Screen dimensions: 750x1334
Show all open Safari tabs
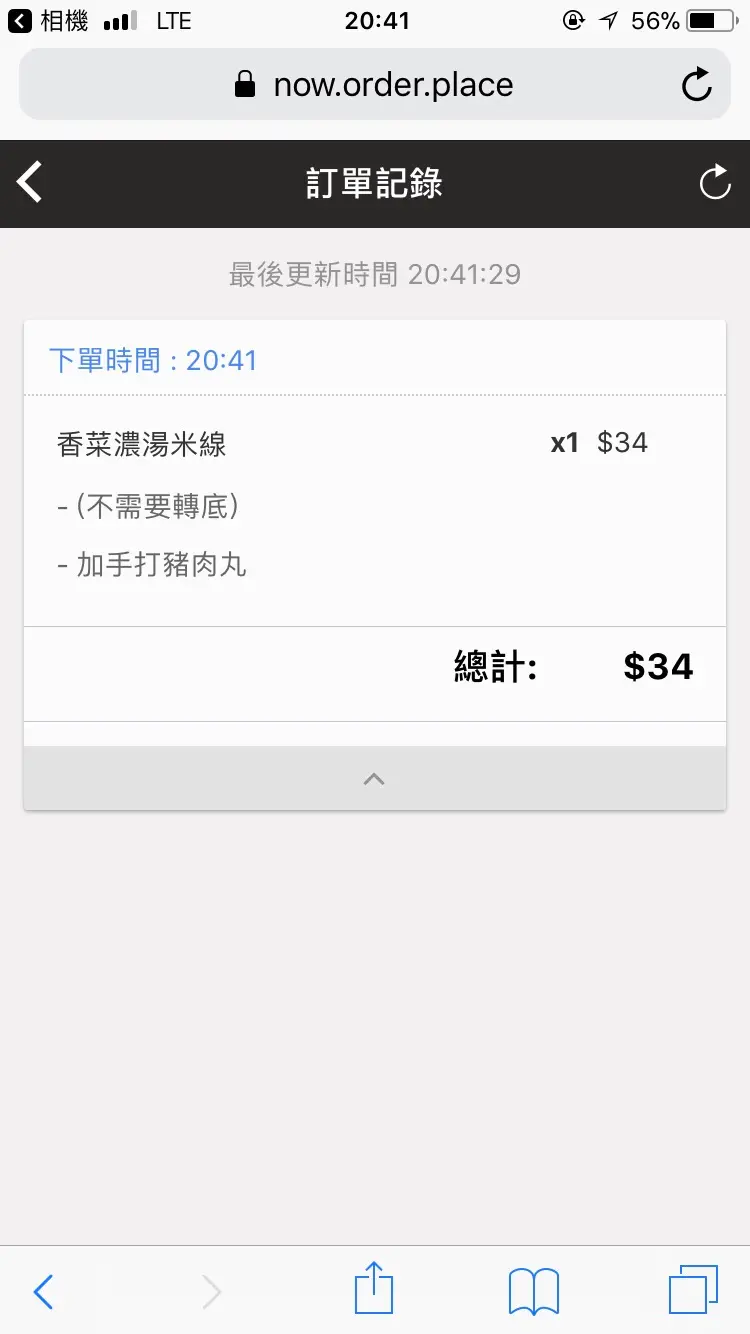693,1290
